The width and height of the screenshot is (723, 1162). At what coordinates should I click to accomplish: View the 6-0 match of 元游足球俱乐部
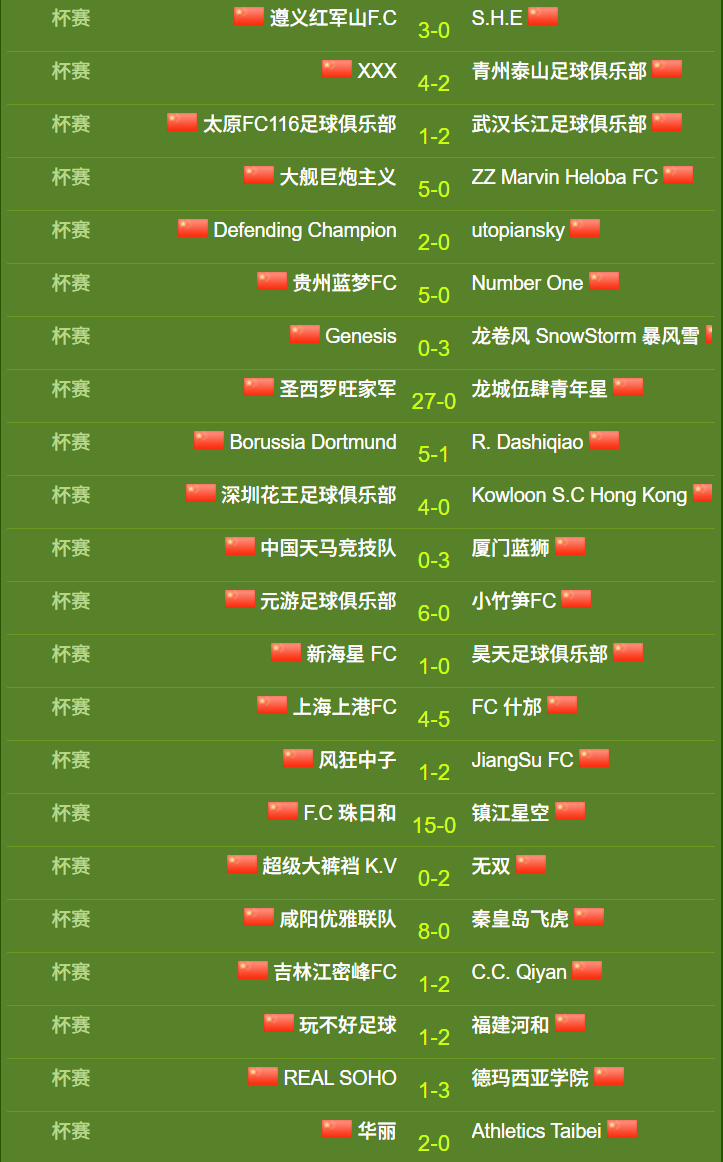pyautogui.click(x=433, y=614)
